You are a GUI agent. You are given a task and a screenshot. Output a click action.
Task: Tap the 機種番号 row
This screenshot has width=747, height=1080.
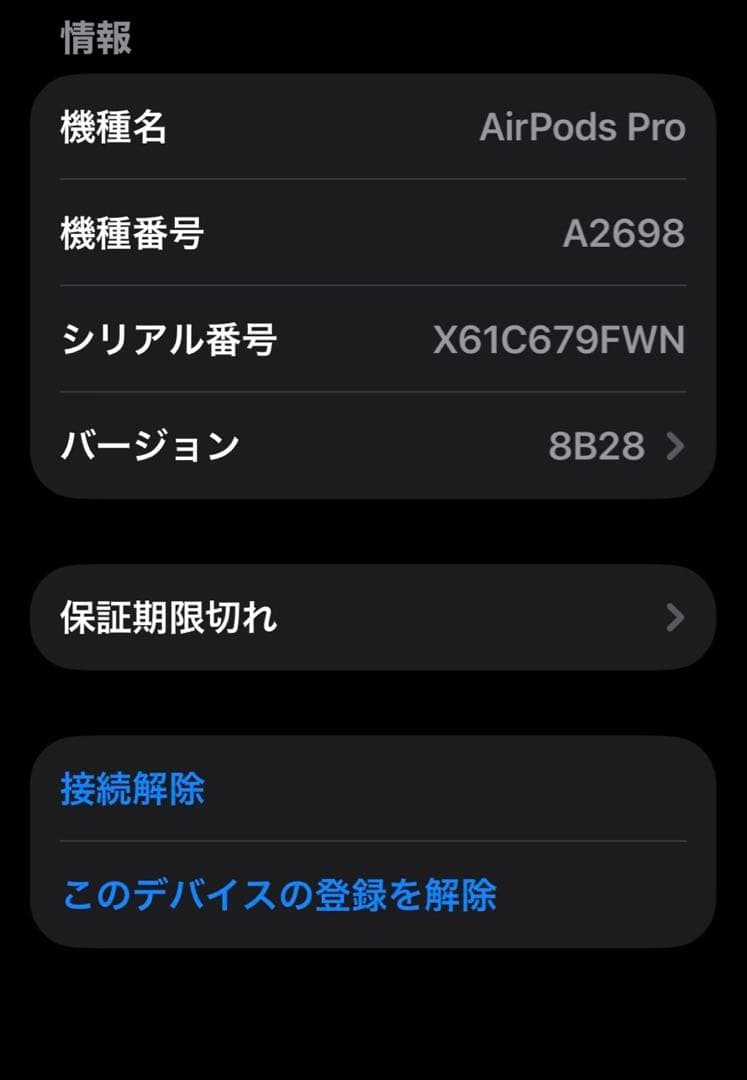coord(370,233)
